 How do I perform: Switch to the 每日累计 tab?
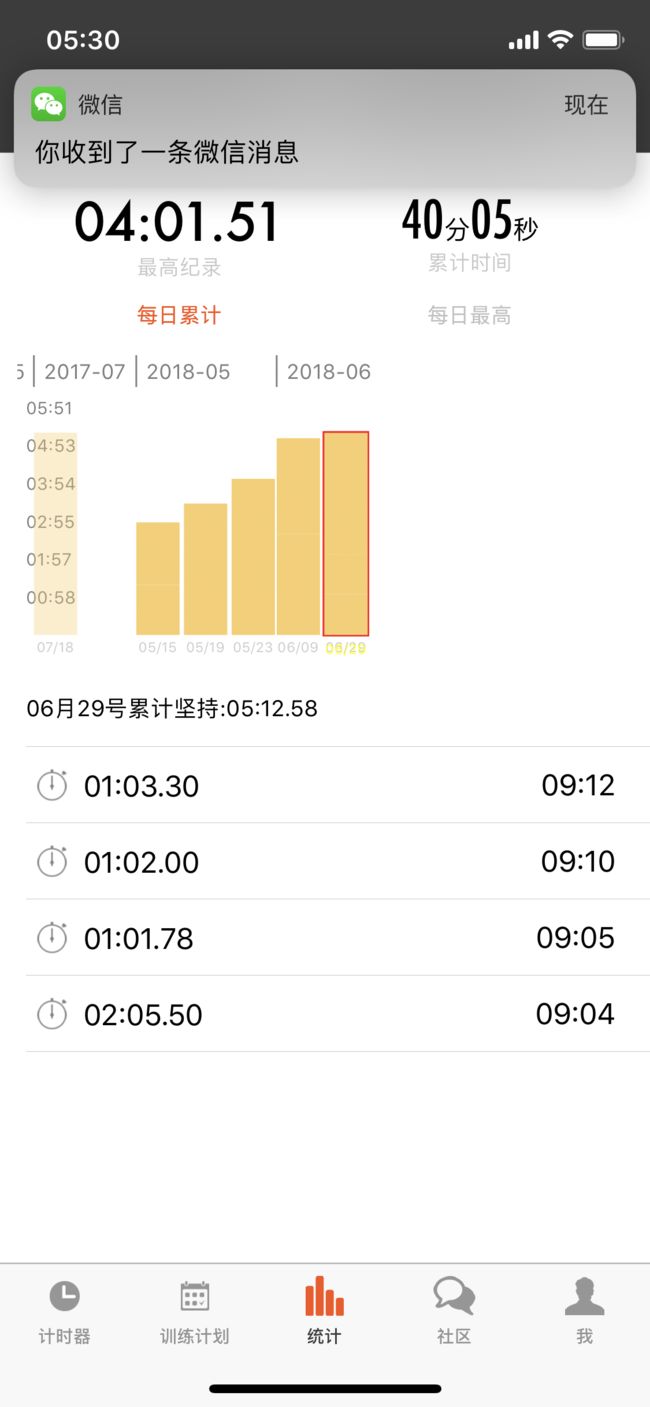coord(179,315)
